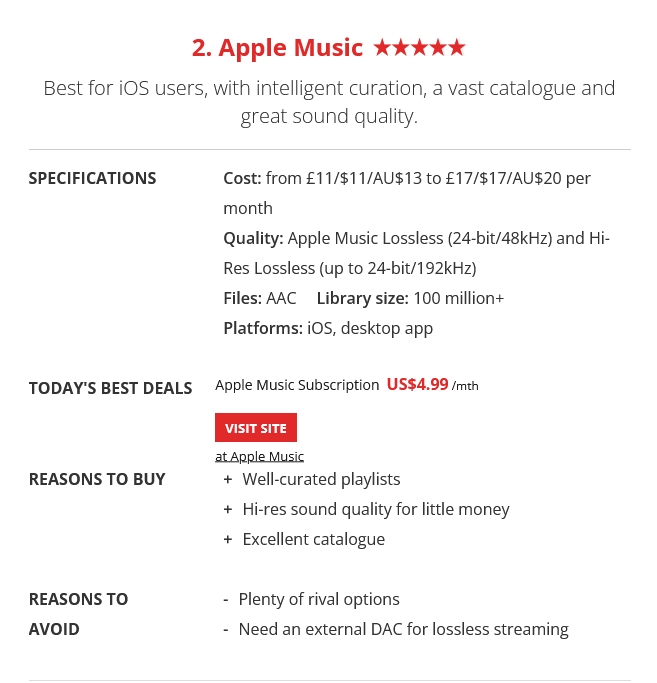The width and height of the screenshot is (657, 683).
Task: Open the 'at Apple Music' link
Action: (259, 457)
